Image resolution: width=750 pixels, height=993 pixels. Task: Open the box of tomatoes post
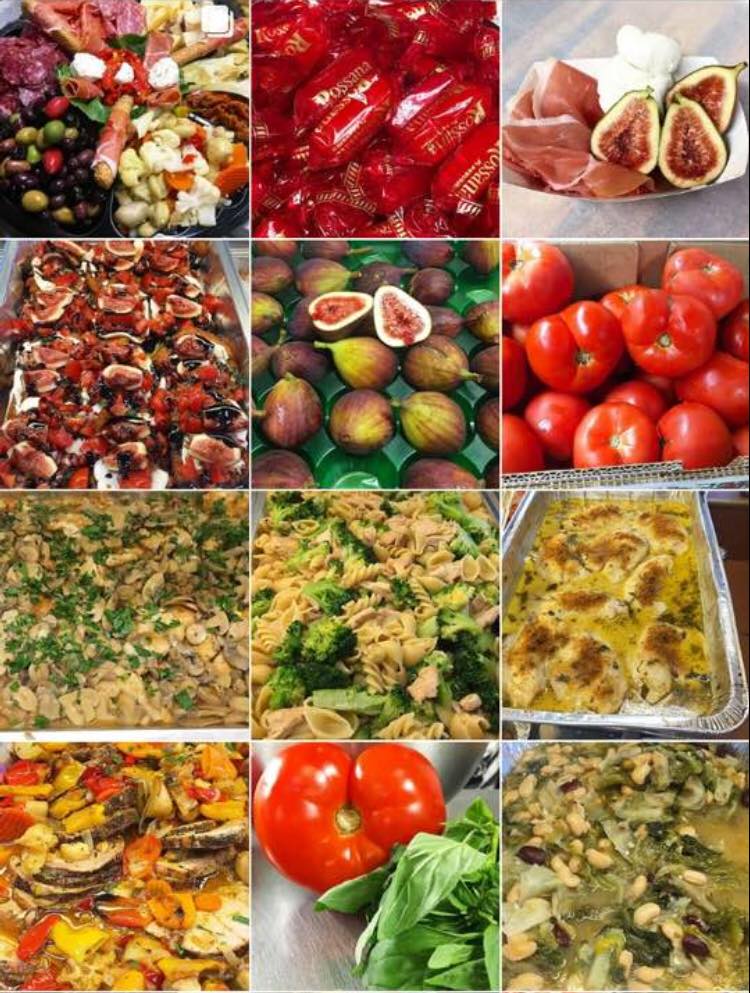pyautogui.click(x=626, y=364)
